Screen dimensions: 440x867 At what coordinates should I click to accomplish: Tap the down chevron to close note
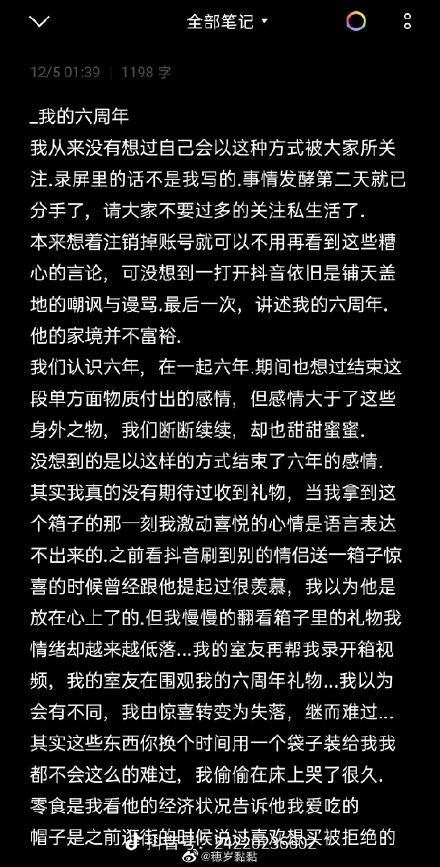(39, 22)
